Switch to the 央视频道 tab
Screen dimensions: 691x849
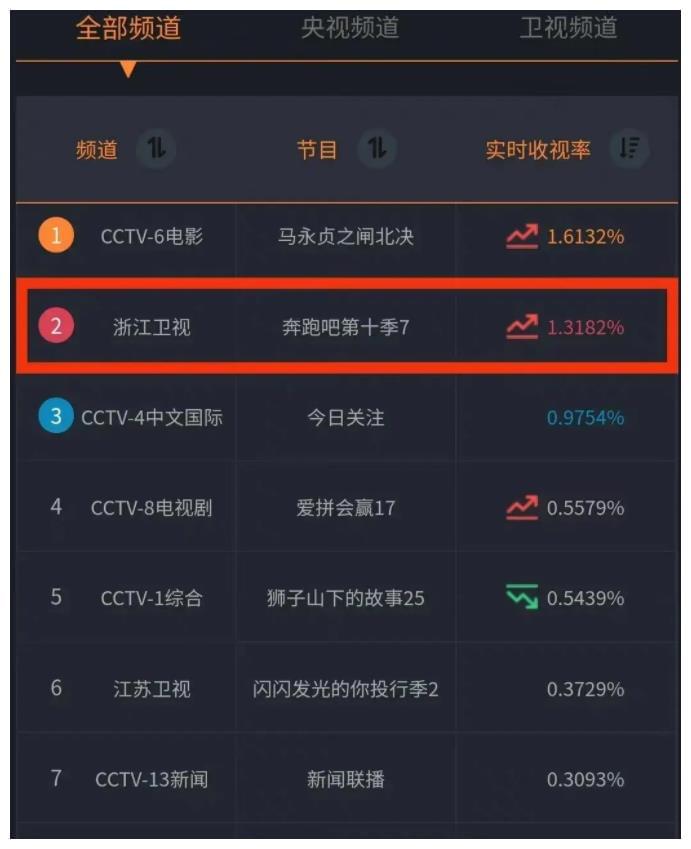click(349, 28)
